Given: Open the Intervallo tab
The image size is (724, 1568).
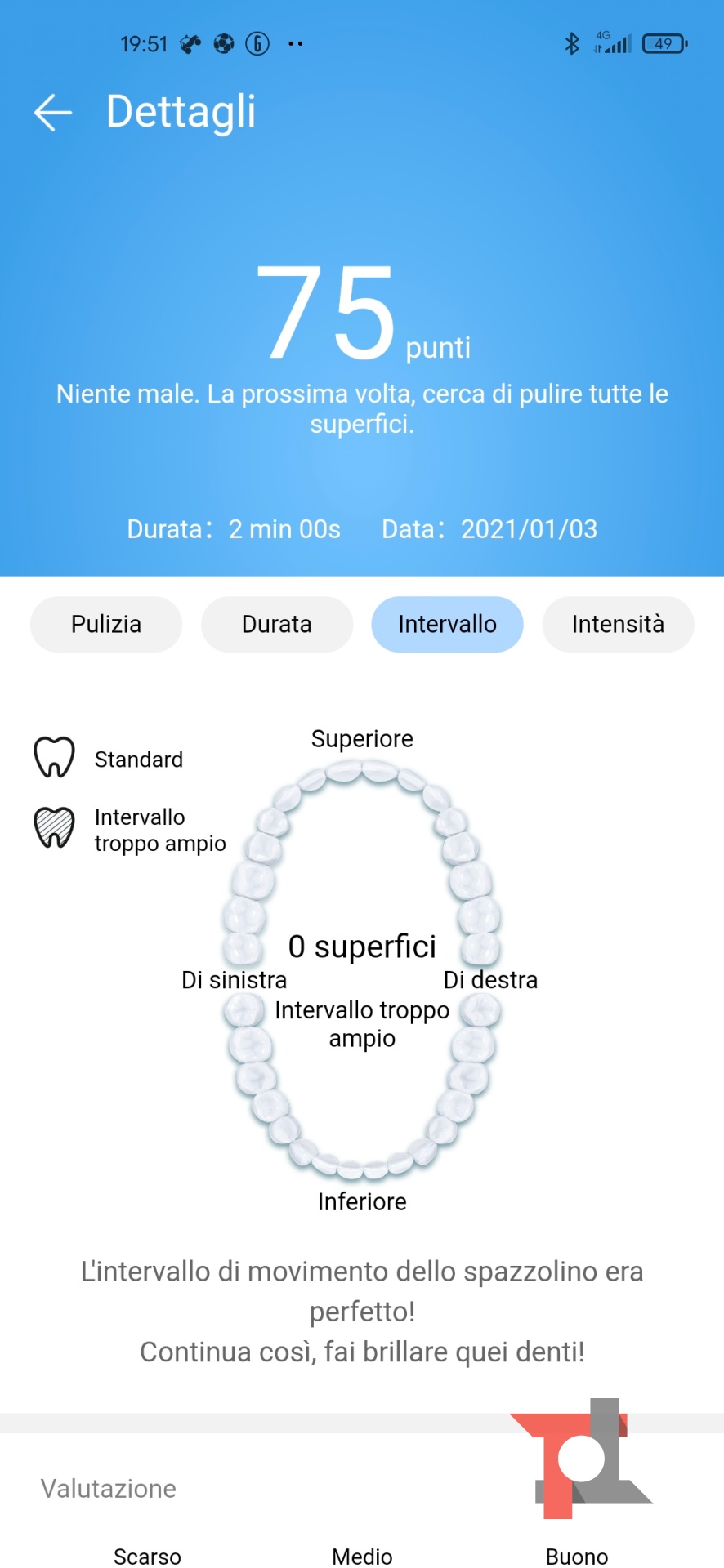Looking at the screenshot, I should (447, 625).
